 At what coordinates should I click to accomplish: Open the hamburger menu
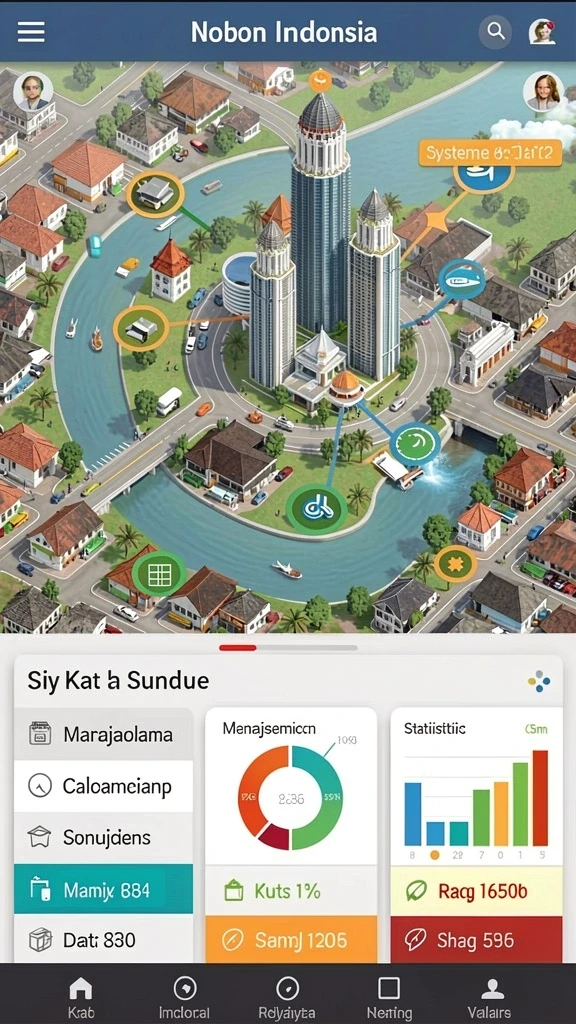[x=31, y=31]
